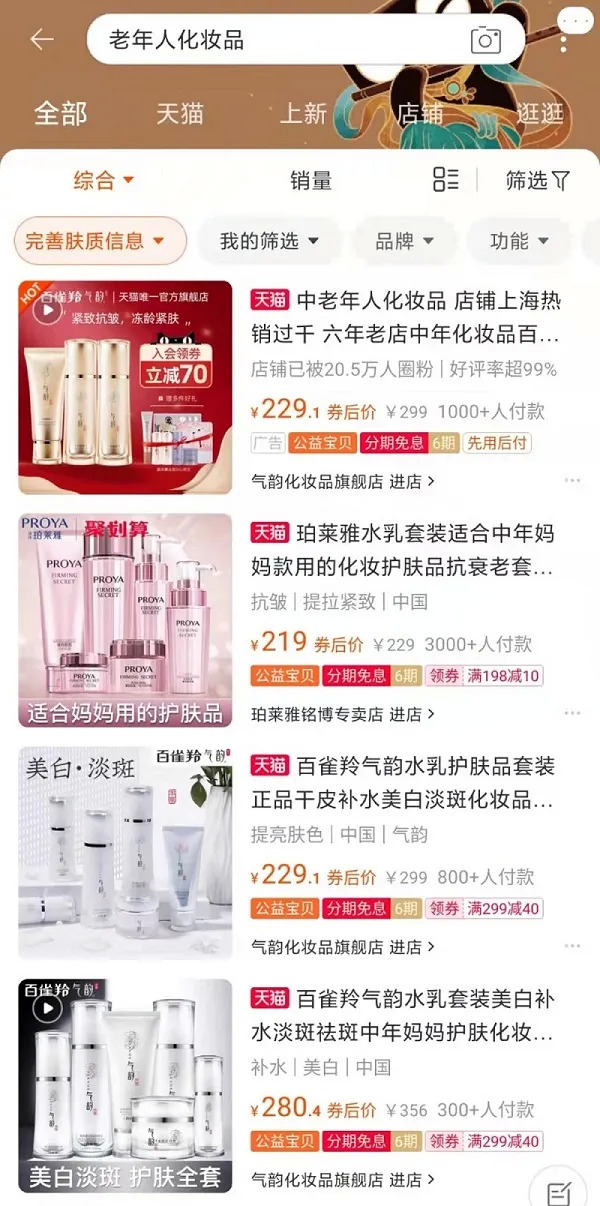Screen dimensions: 600x1206
Task: Select the 全部 tab
Action: pyautogui.click(x=61, y=113)
